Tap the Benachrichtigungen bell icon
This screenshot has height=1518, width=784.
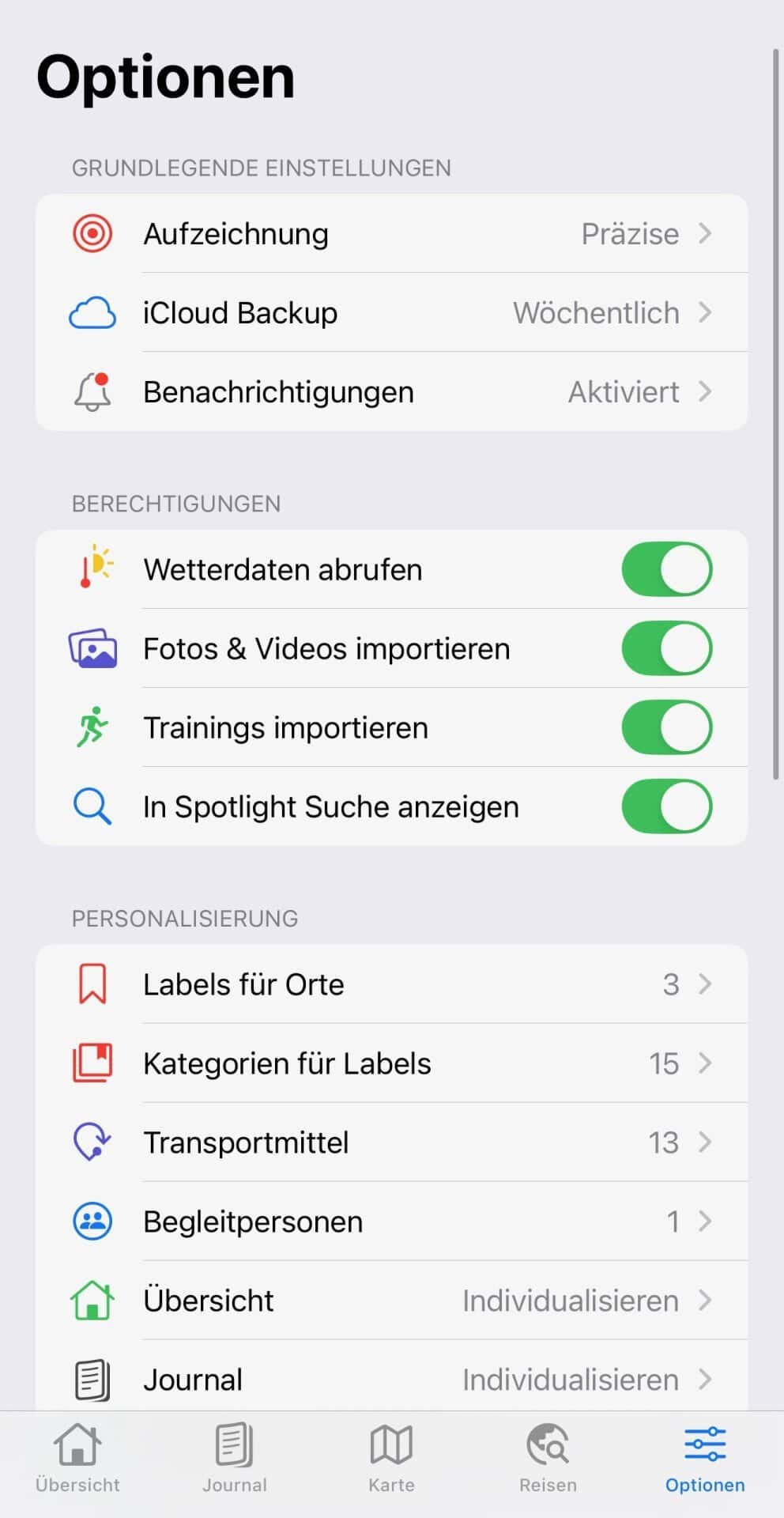click(92, 391)
